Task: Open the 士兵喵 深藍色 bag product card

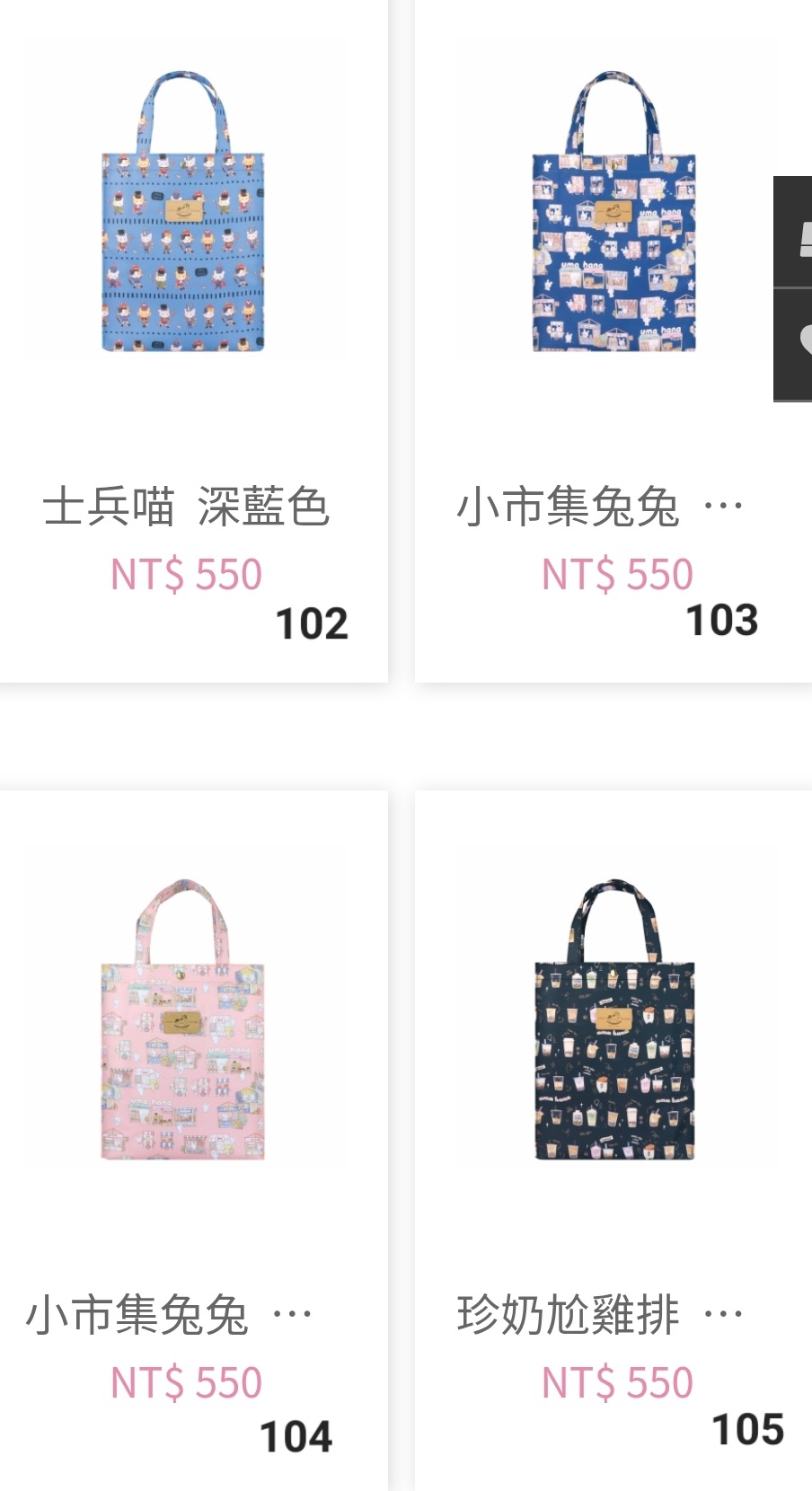Action: (x=184, y=216)
